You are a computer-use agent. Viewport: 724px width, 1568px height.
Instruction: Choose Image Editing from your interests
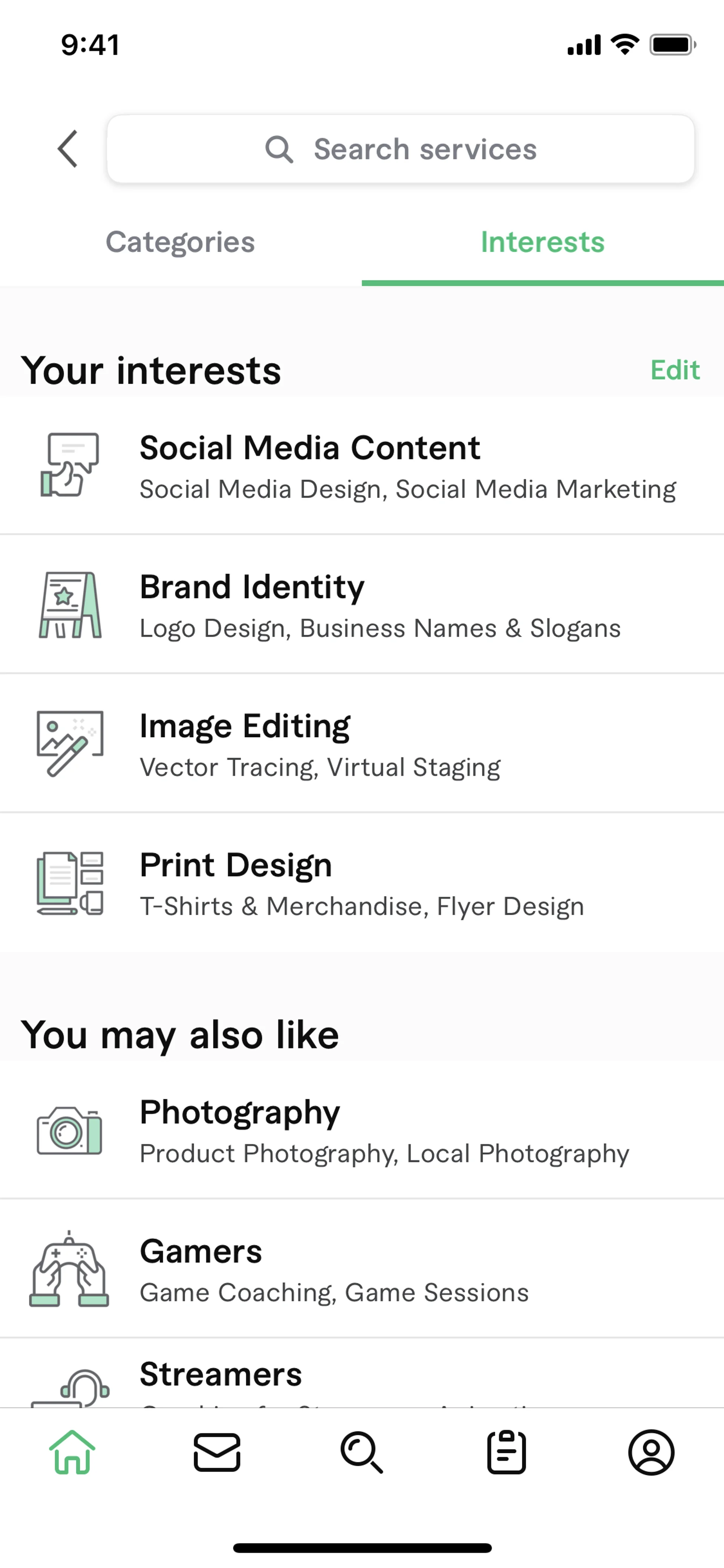click(x=362, y=744)
